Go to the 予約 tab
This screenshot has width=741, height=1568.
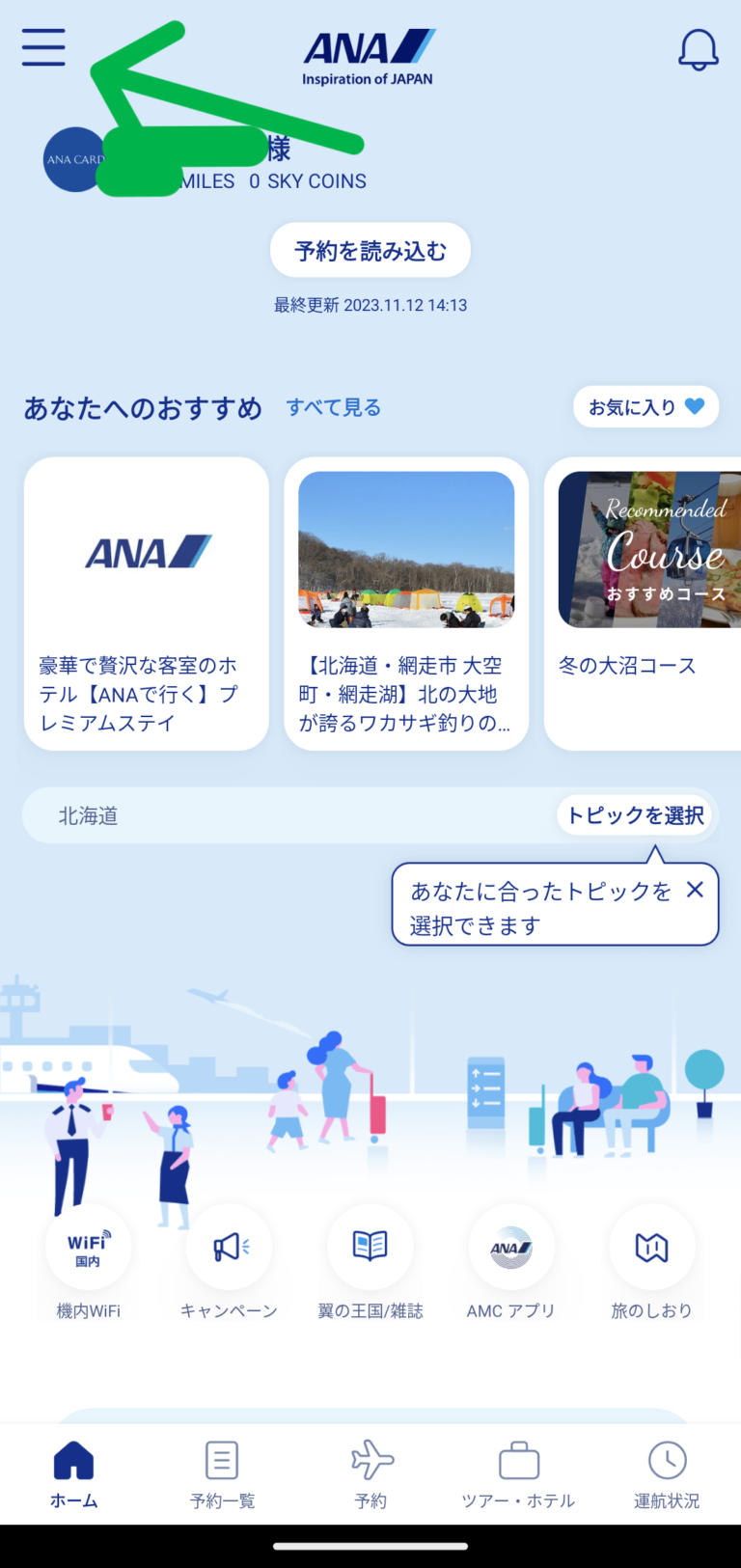(x=371, y=1473)
